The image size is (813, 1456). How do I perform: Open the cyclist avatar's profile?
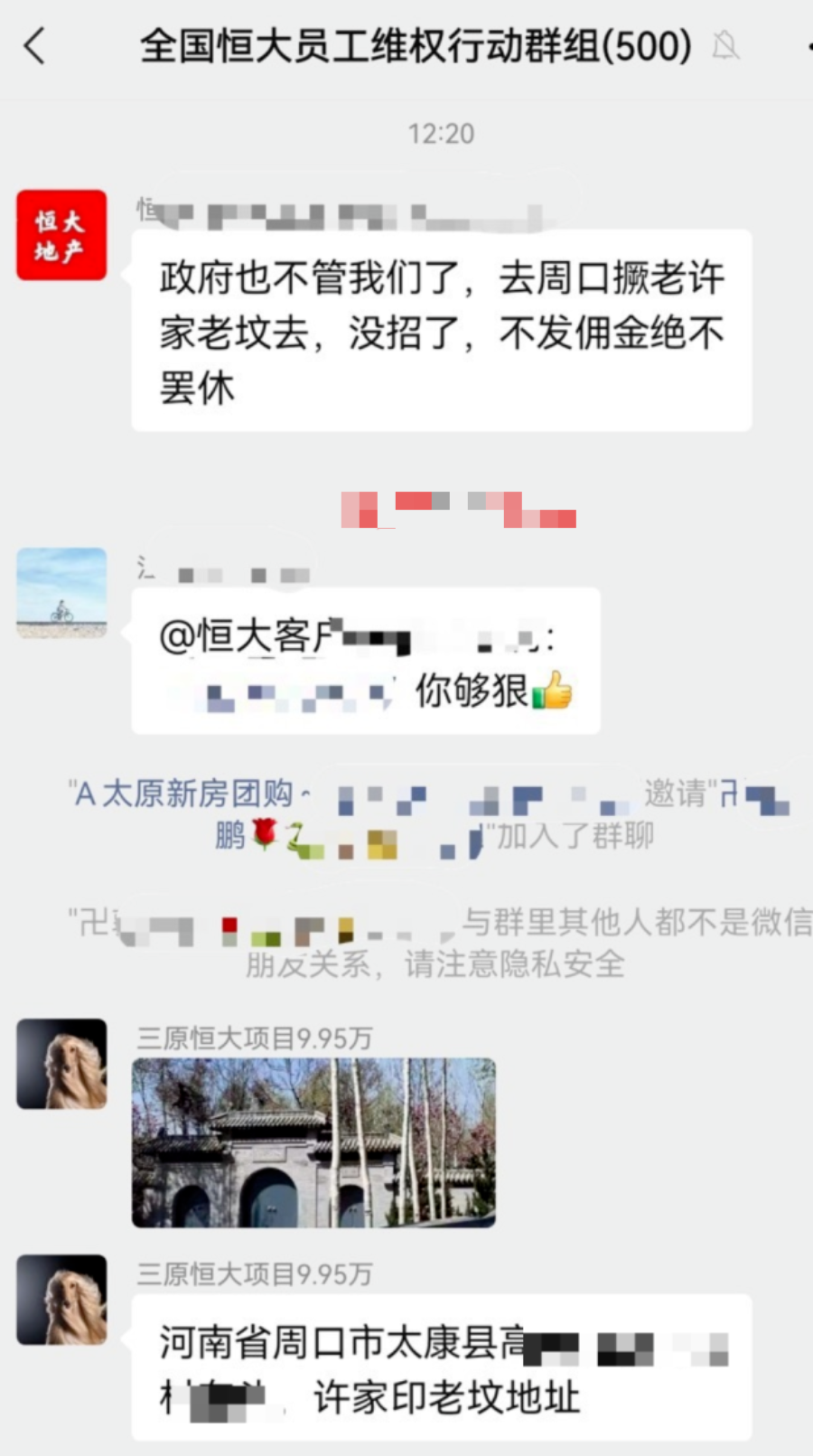point(61,593)
